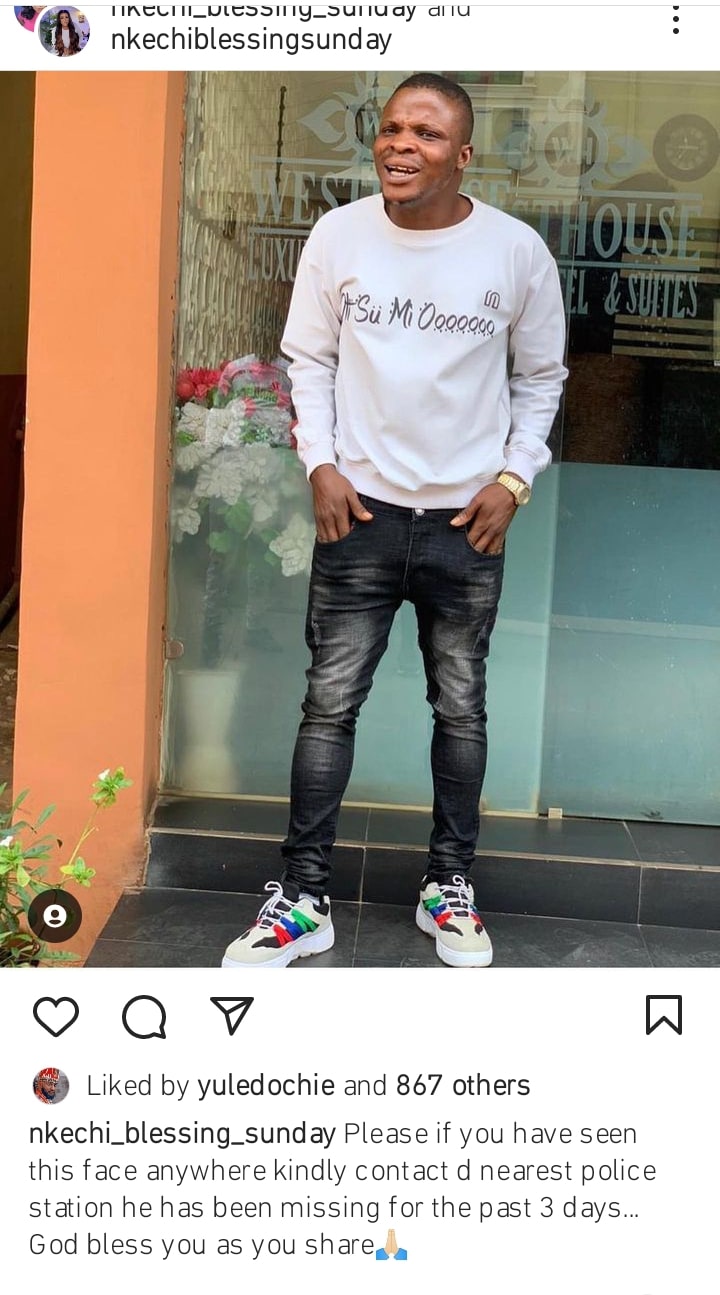This screenshot has width=720, height=1295.
Task: Show tagged people on the photo
Action: coord(55,915)
